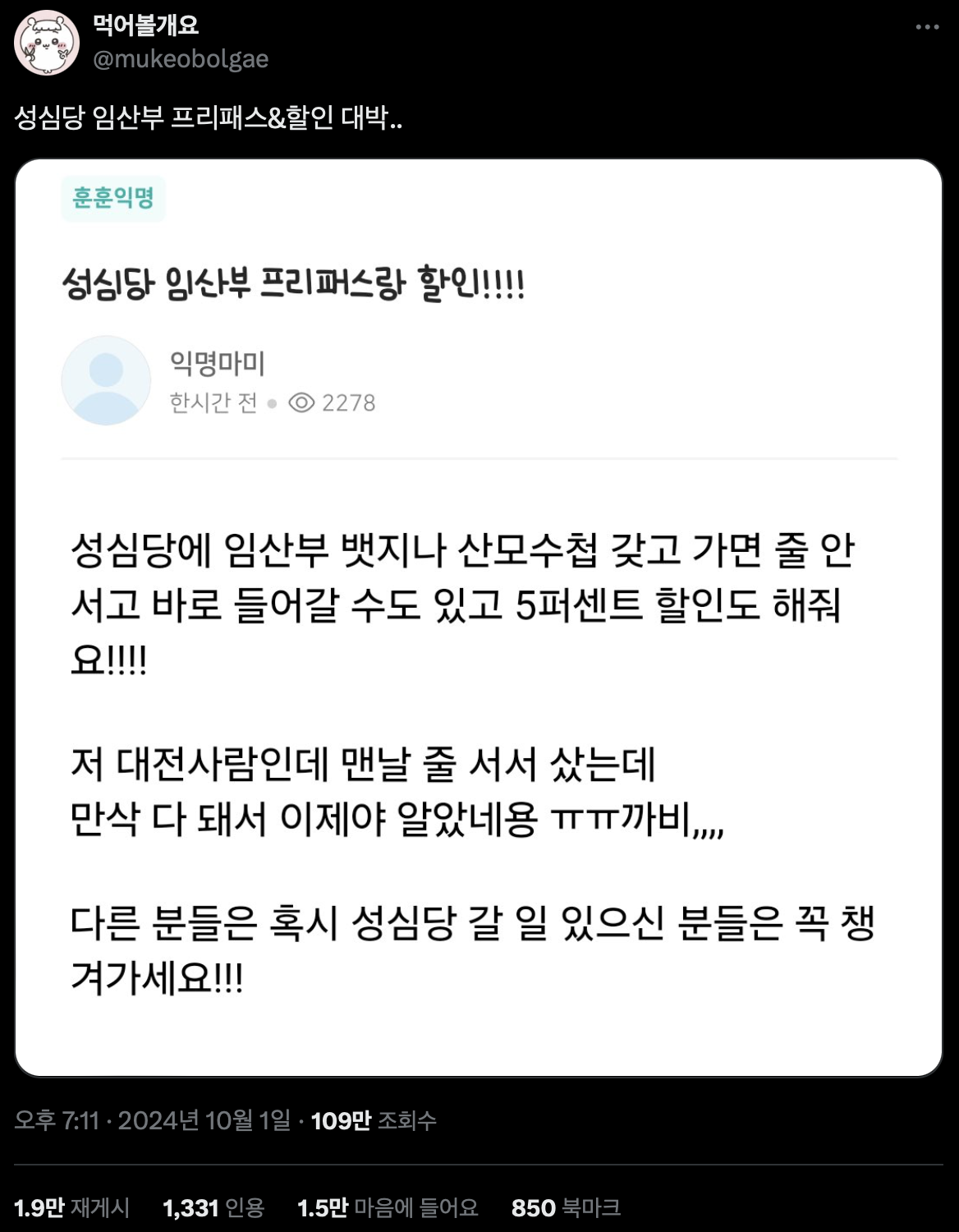This screenshot has width=959, height=1232.
Task: Open the 먹어볼개요 profile avatar
Action: tap(46, 43)
